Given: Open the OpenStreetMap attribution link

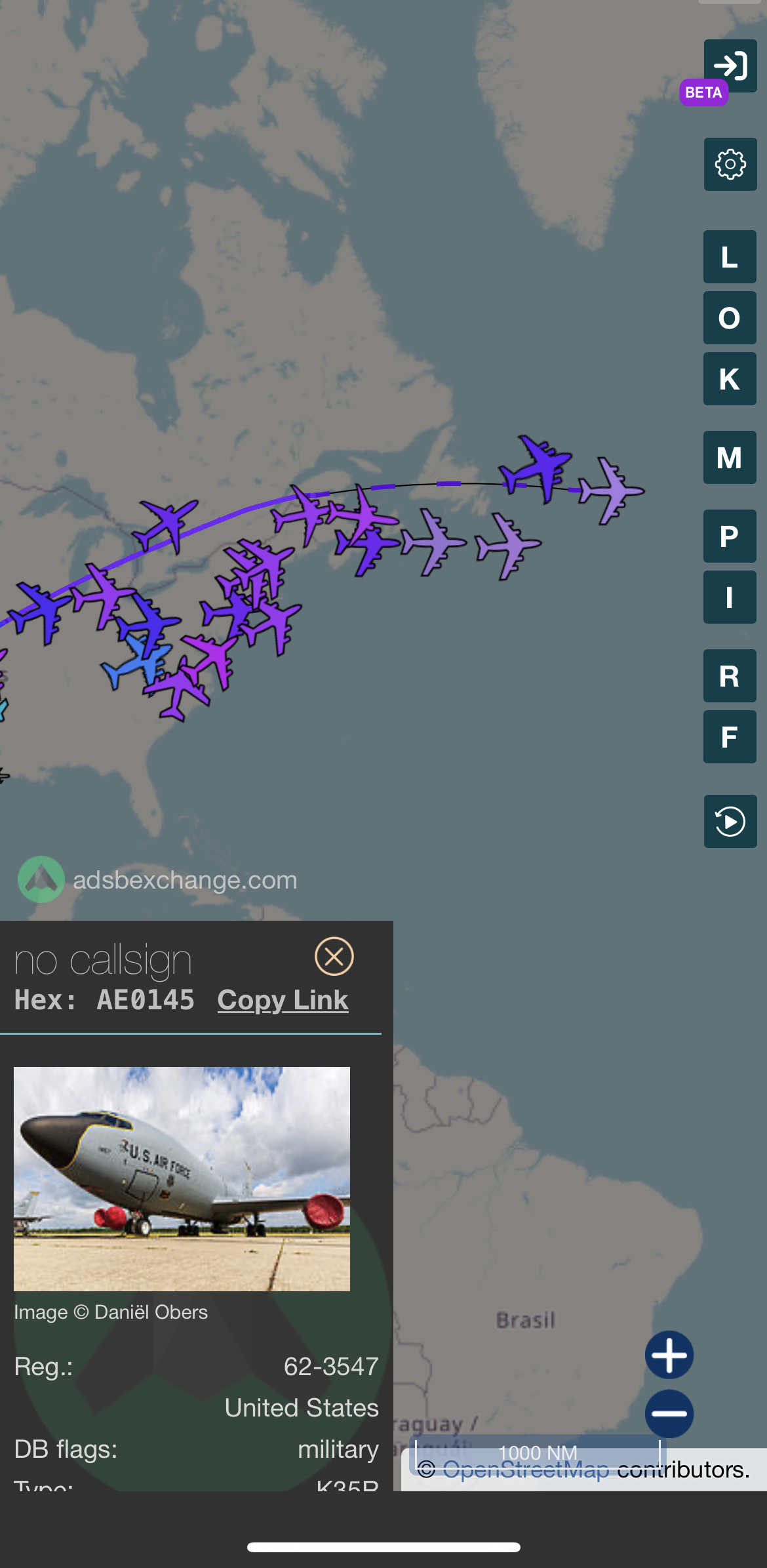Looking at the screenshot, I should [x=526, y=1470].
